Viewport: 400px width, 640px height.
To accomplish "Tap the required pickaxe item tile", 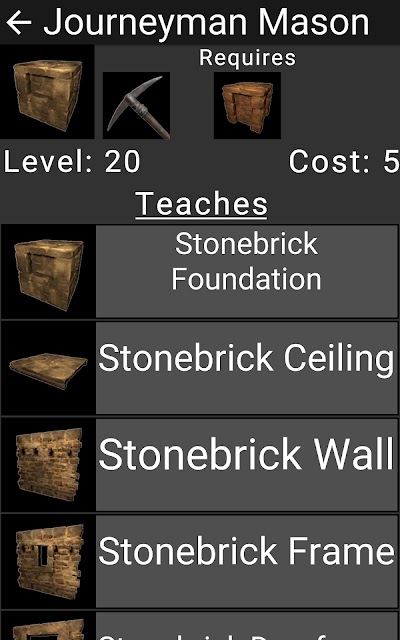I will [136, 106].
